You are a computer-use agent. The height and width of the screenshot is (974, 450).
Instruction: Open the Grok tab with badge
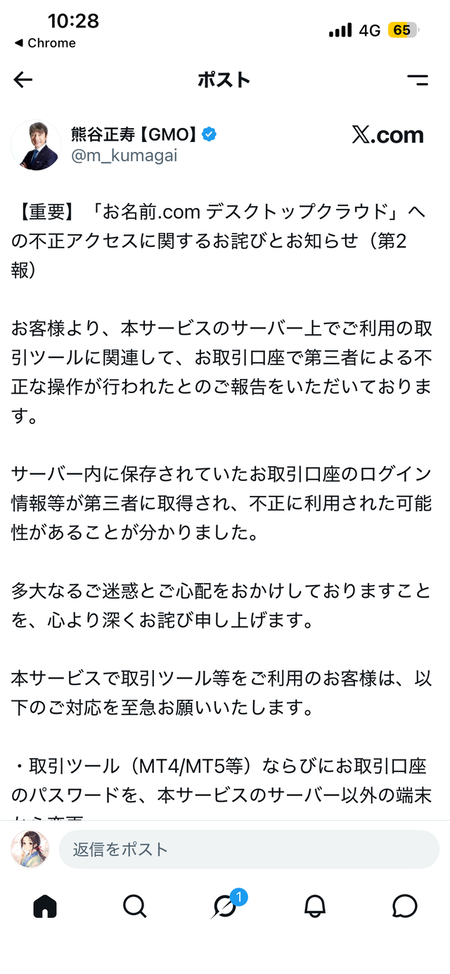point(226,906)
